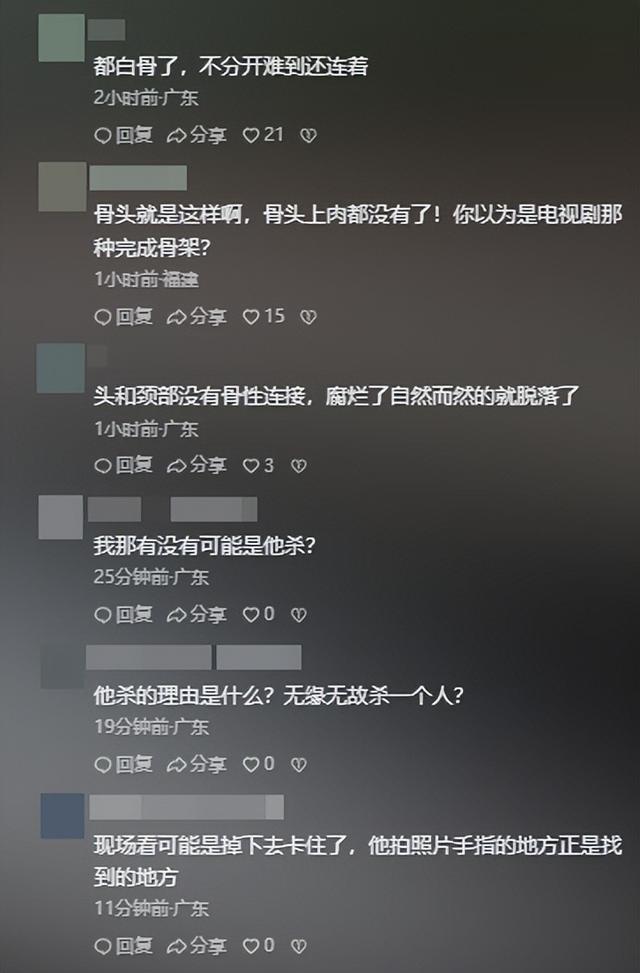Reply to the comment beginning "现场看可能是掉下去卡住了"
Viewport: 640px width, 973px height.
pyautogui.click(x=123, y=945)
